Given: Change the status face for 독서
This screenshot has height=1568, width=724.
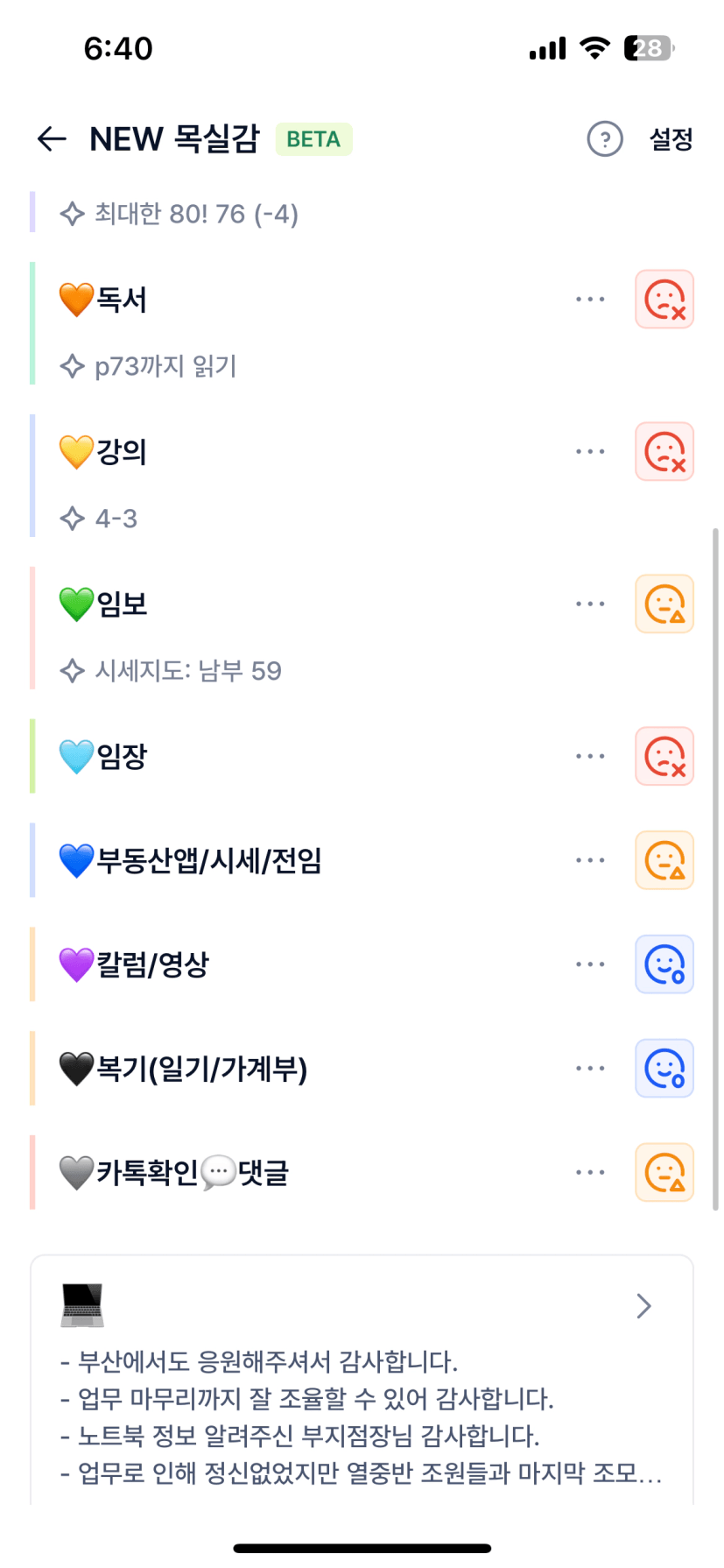Looking at the screenshot, I should point(664,300).
